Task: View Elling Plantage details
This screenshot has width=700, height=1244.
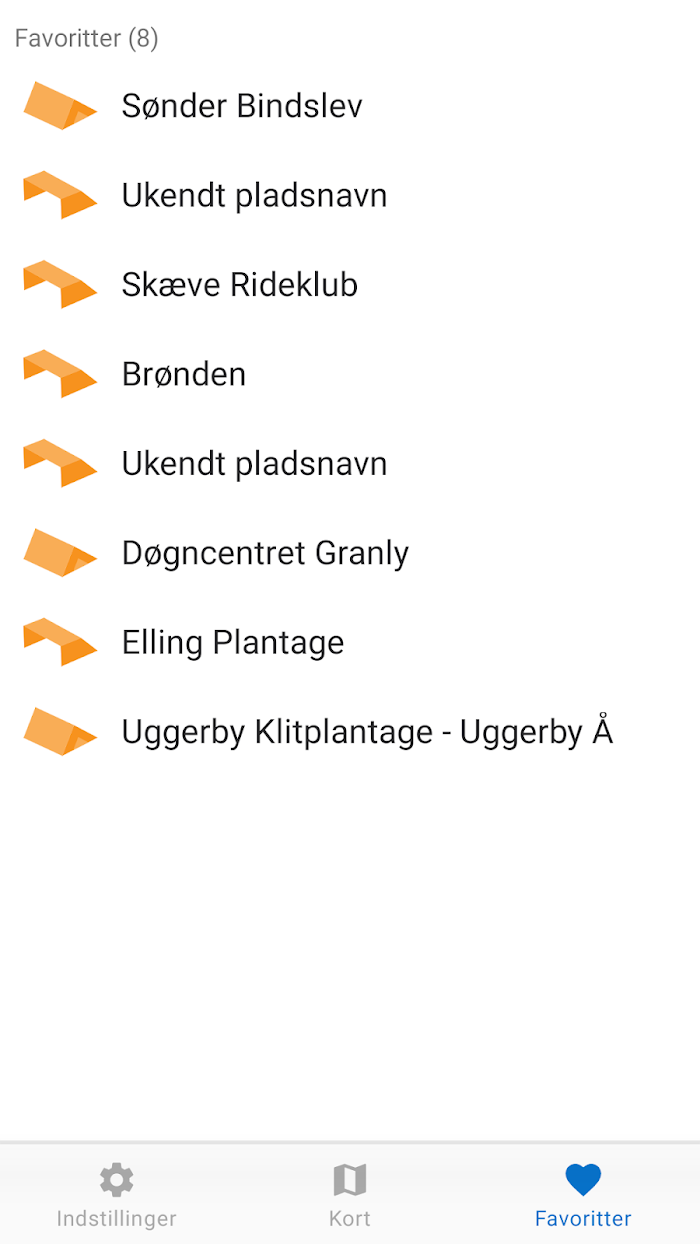Action: [350, 642]
